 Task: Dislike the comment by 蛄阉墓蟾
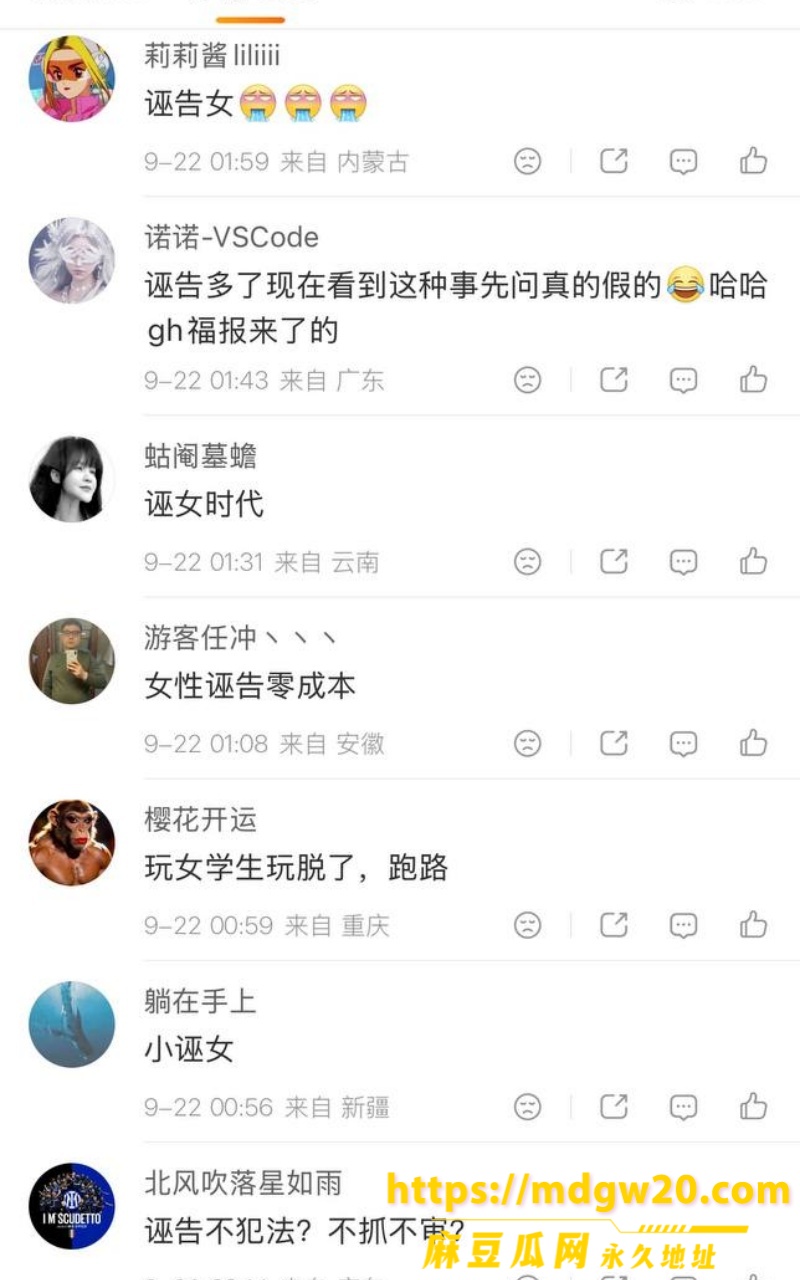[528, 562]
